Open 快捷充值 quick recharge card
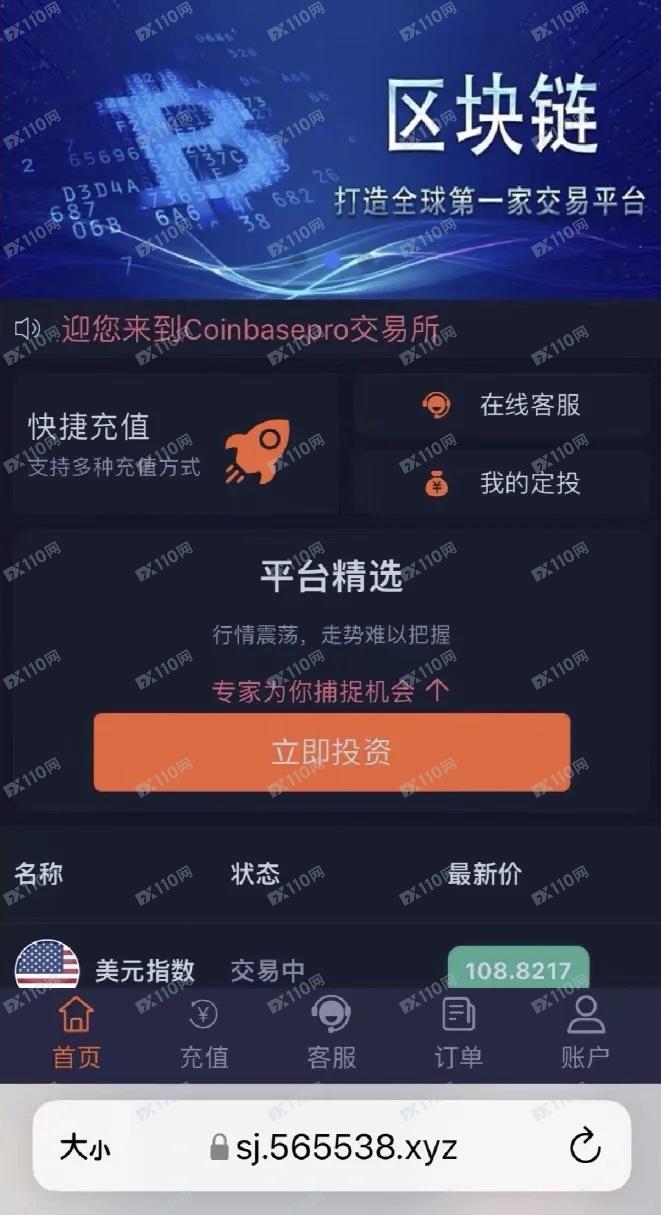The width and height of the screenshot is (661, 1215). 175,443
